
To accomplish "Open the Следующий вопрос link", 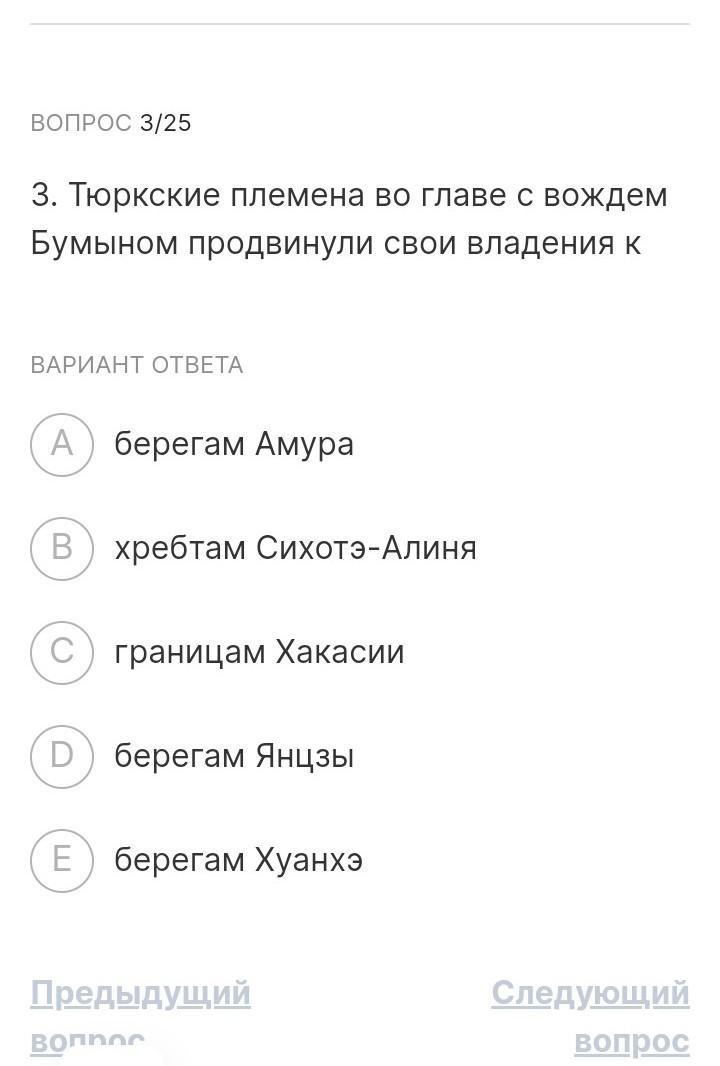I will coord(590,995).
